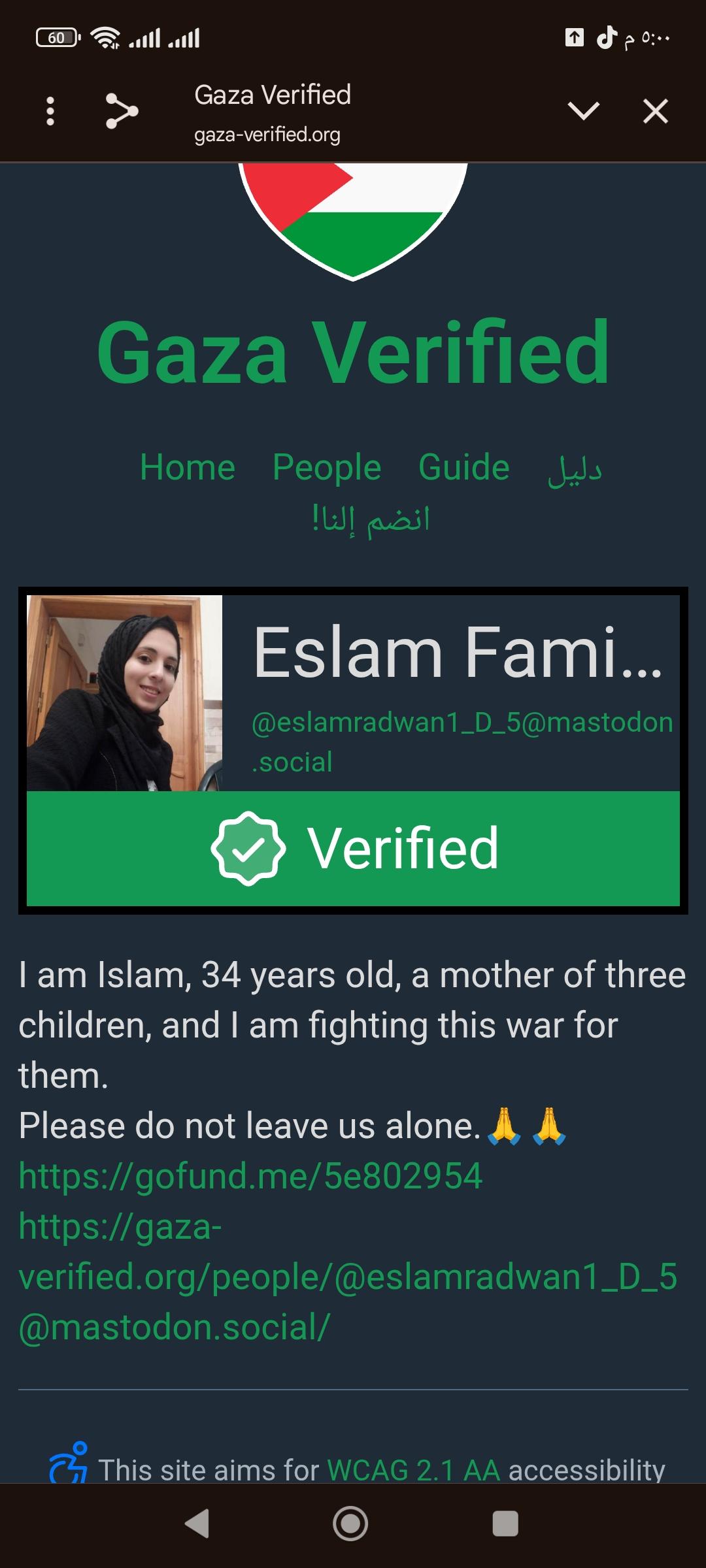Share this Gaza Verified page
706x1568 pixels.
tap(122, 111)
